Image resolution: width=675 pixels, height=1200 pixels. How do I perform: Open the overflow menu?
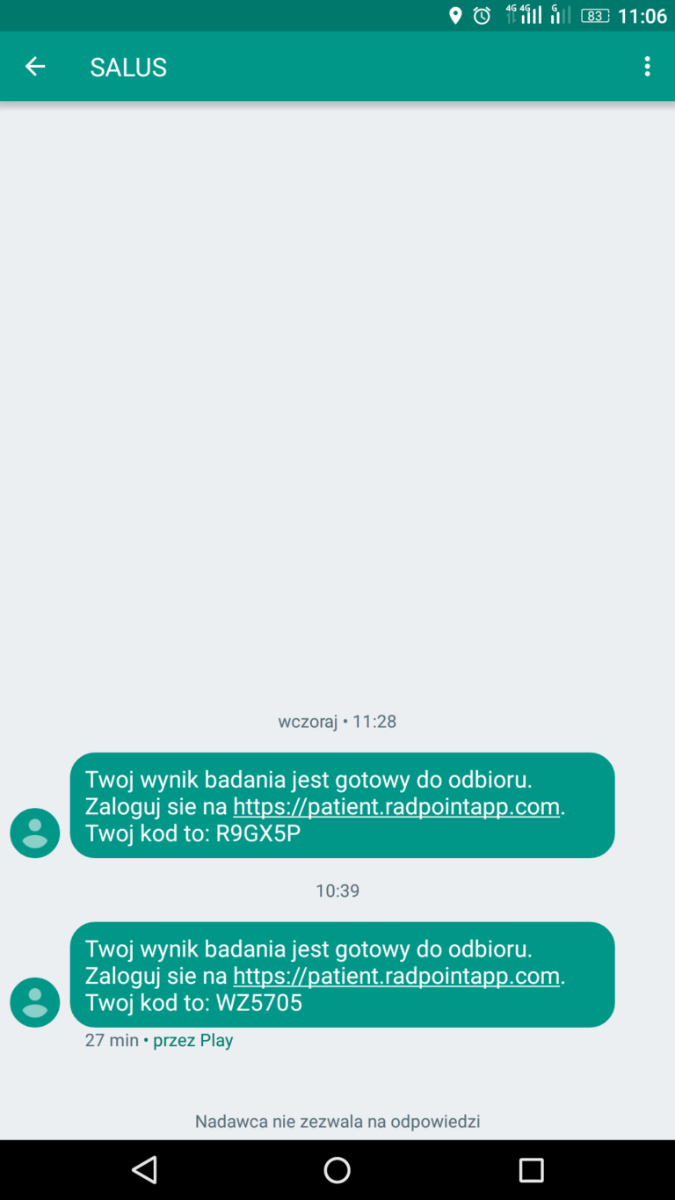tap(647, 67)
